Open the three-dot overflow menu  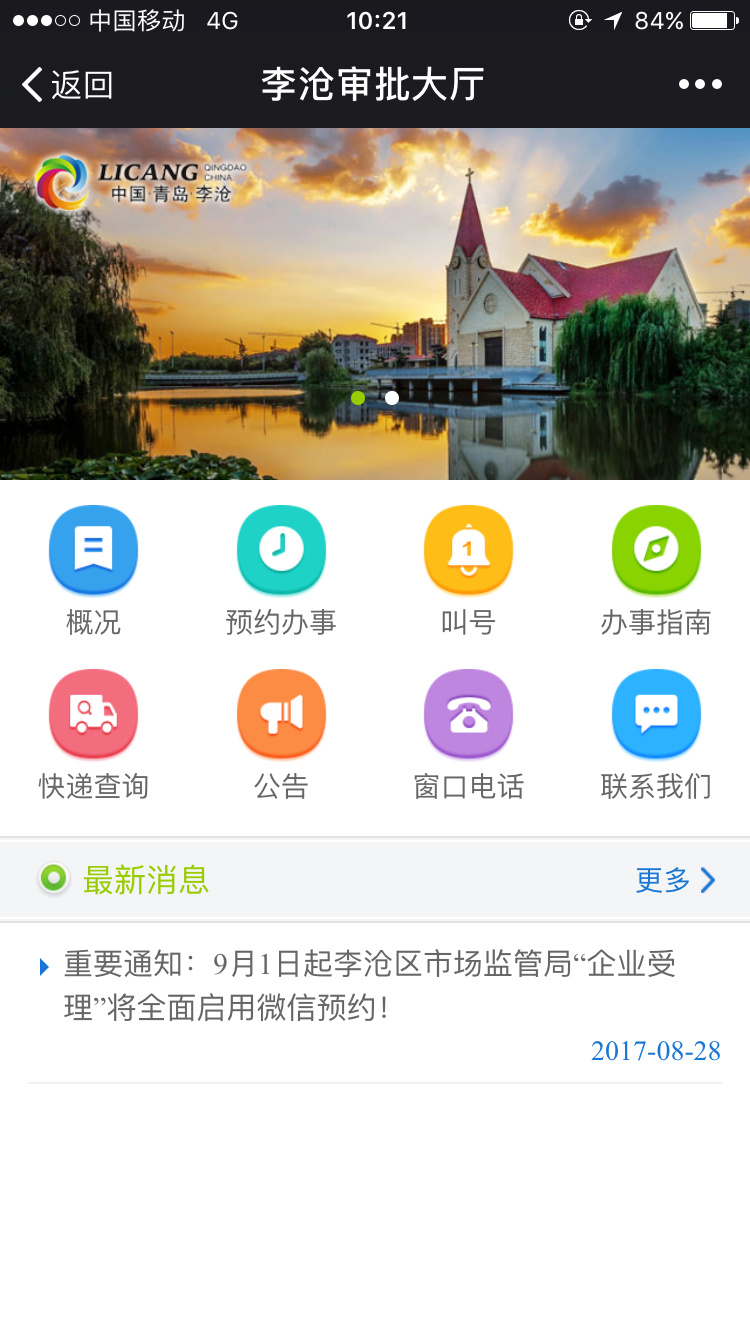[700, 85]
